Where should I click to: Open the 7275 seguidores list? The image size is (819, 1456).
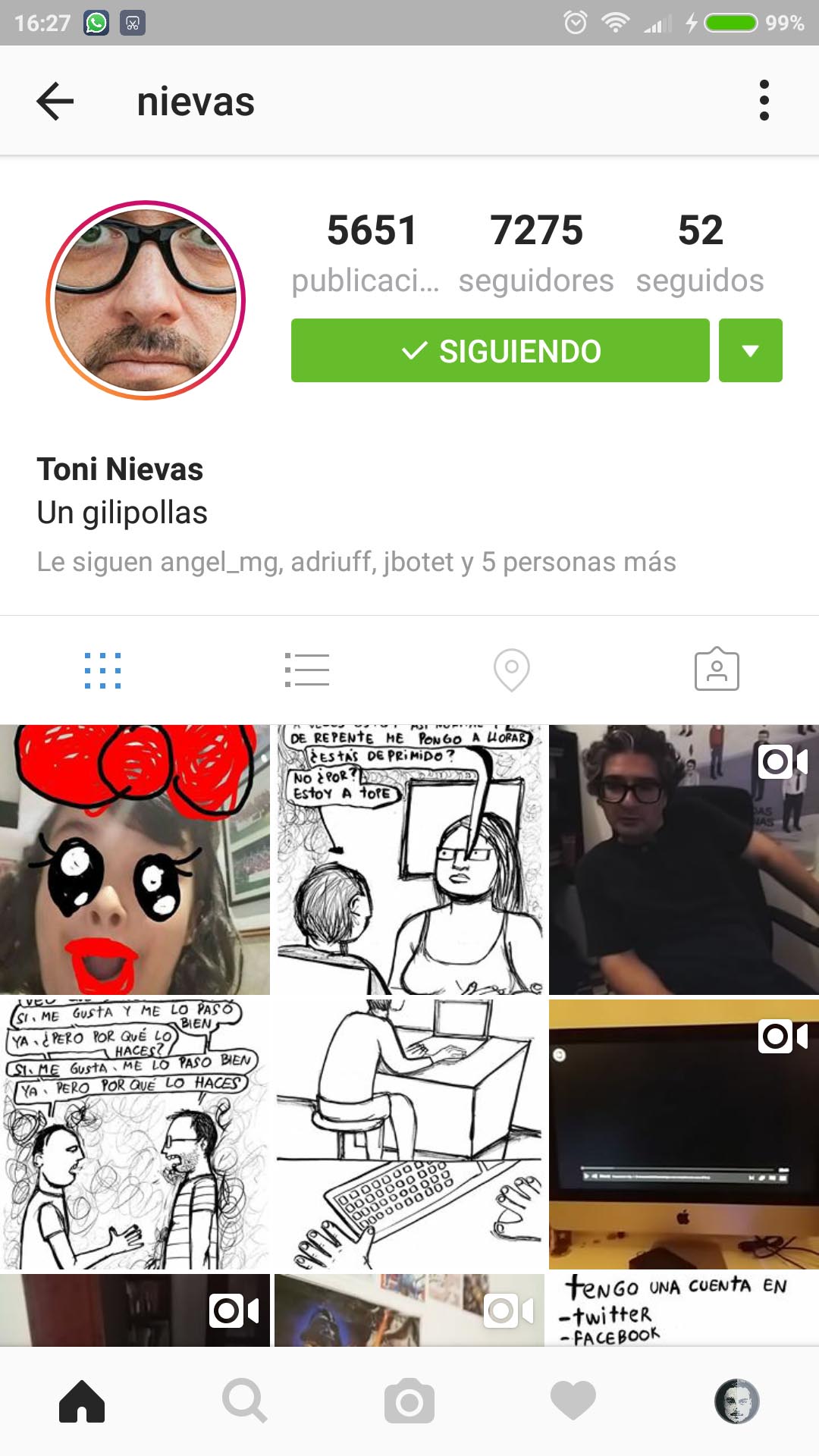pos(536,253)
